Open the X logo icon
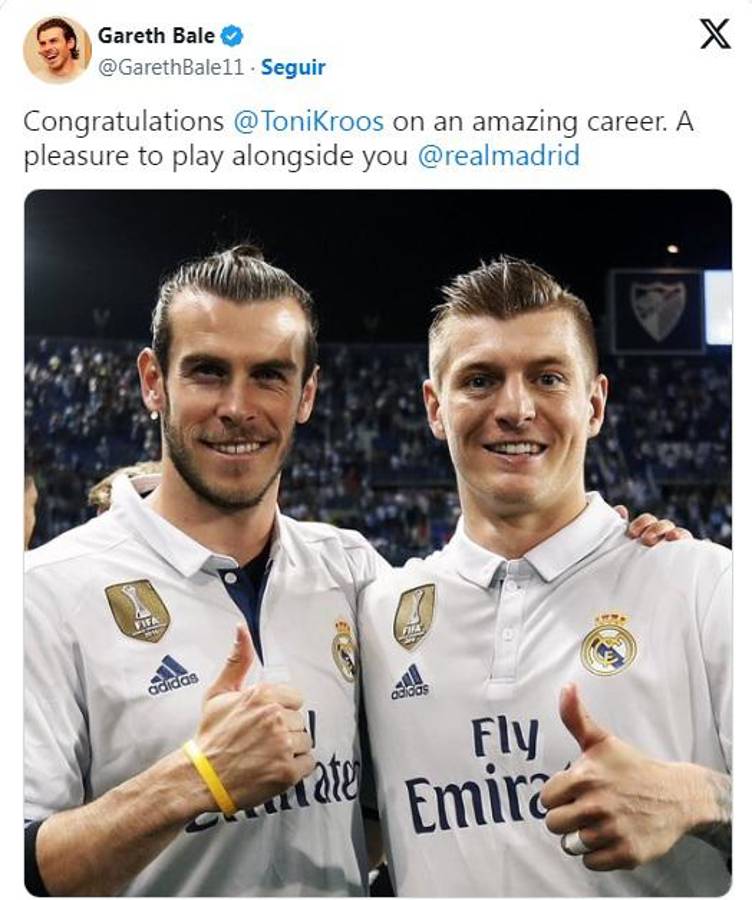The width and height of the screenshot is (752, 900). click(x=714, y=34)
